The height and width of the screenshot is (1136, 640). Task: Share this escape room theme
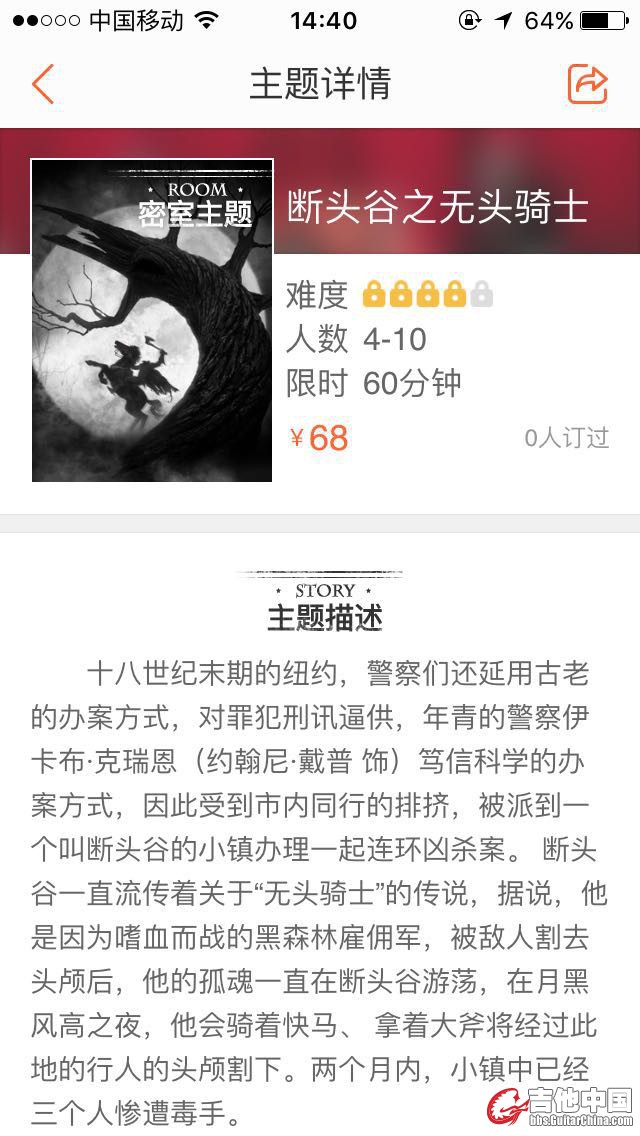pos(587,84)
